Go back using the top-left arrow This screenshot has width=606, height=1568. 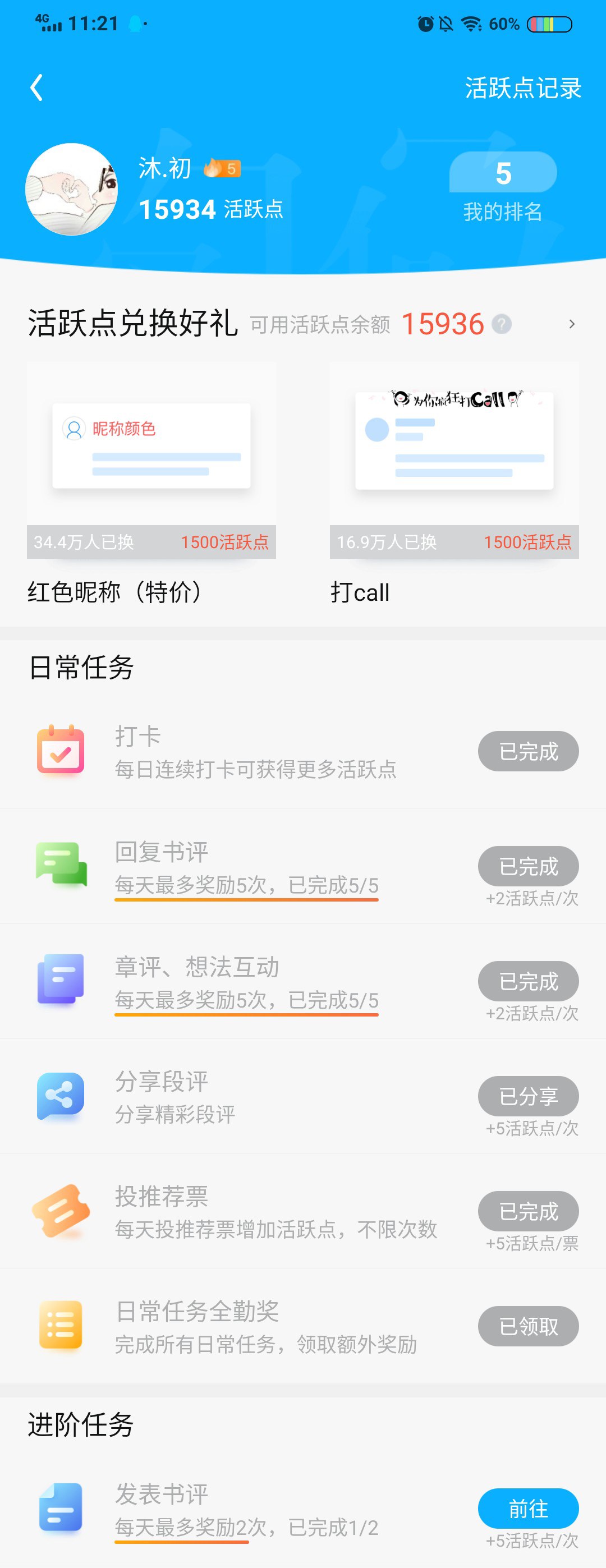(x=36, y=88)
